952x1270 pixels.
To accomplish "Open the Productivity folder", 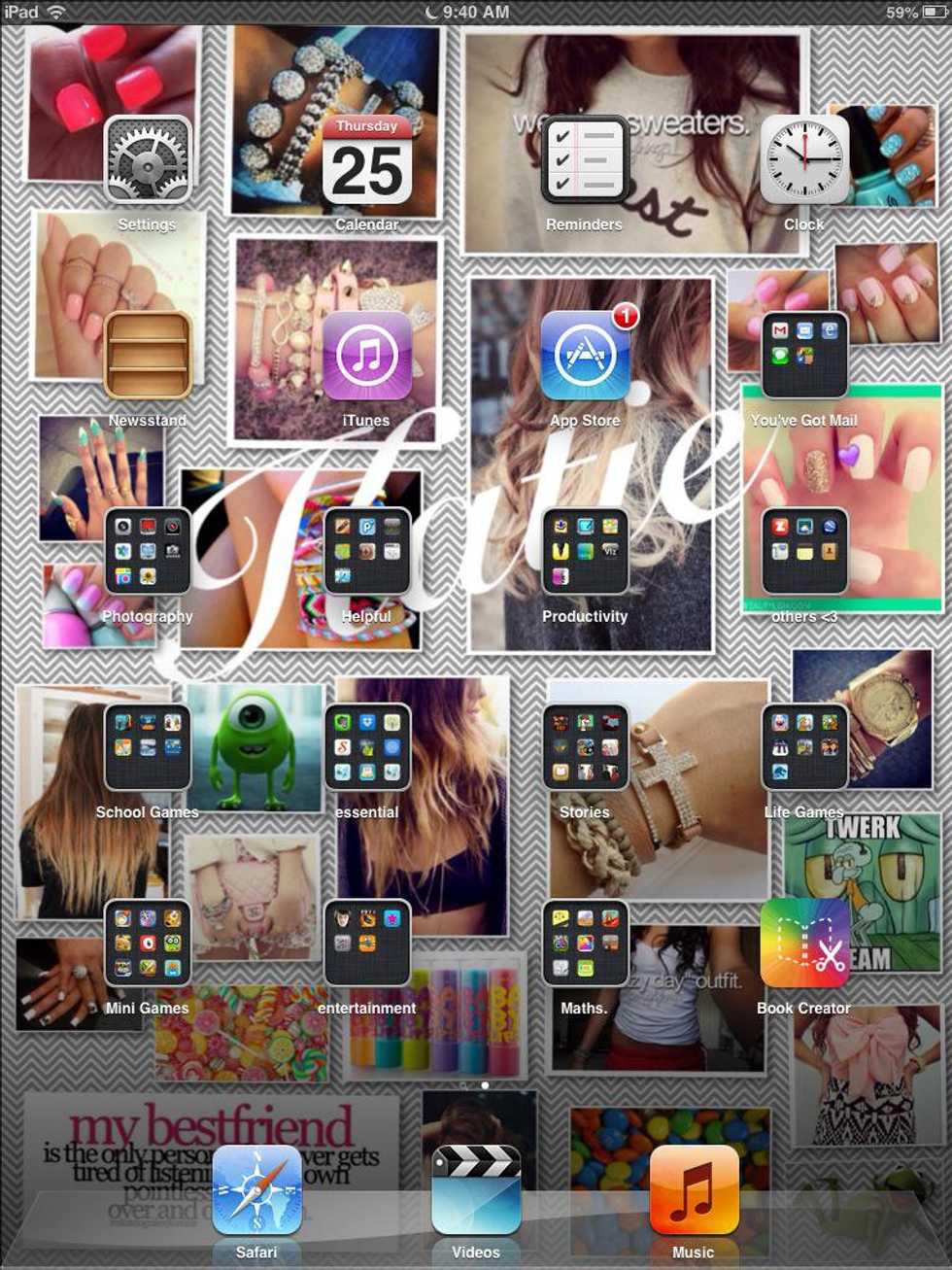I will tap(585, 552).
